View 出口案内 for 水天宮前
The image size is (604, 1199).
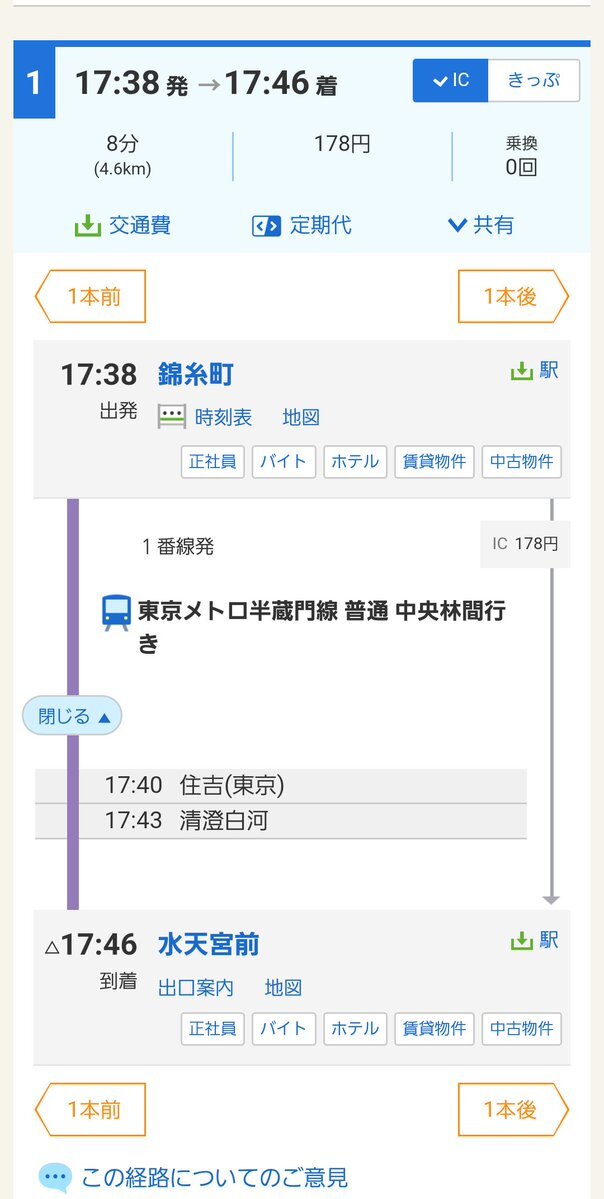[196, 988]
